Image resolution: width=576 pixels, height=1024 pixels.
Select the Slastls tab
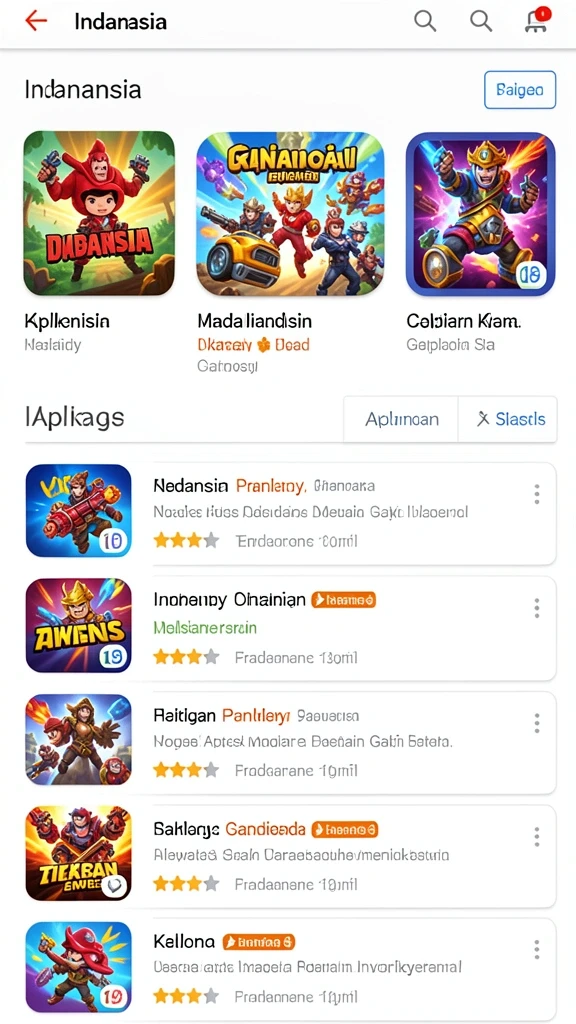click(509, 419)
